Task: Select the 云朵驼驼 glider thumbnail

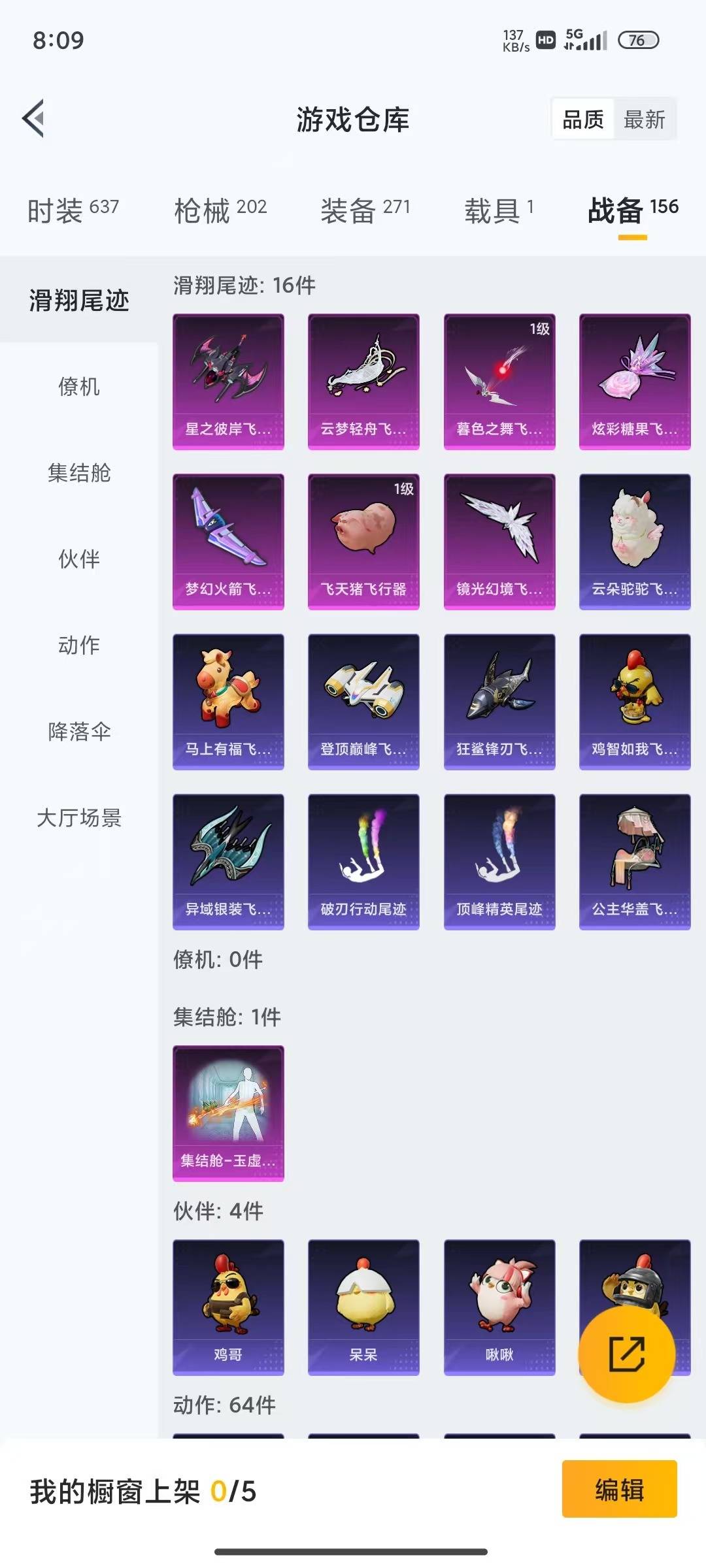Action: pos(633,541)
